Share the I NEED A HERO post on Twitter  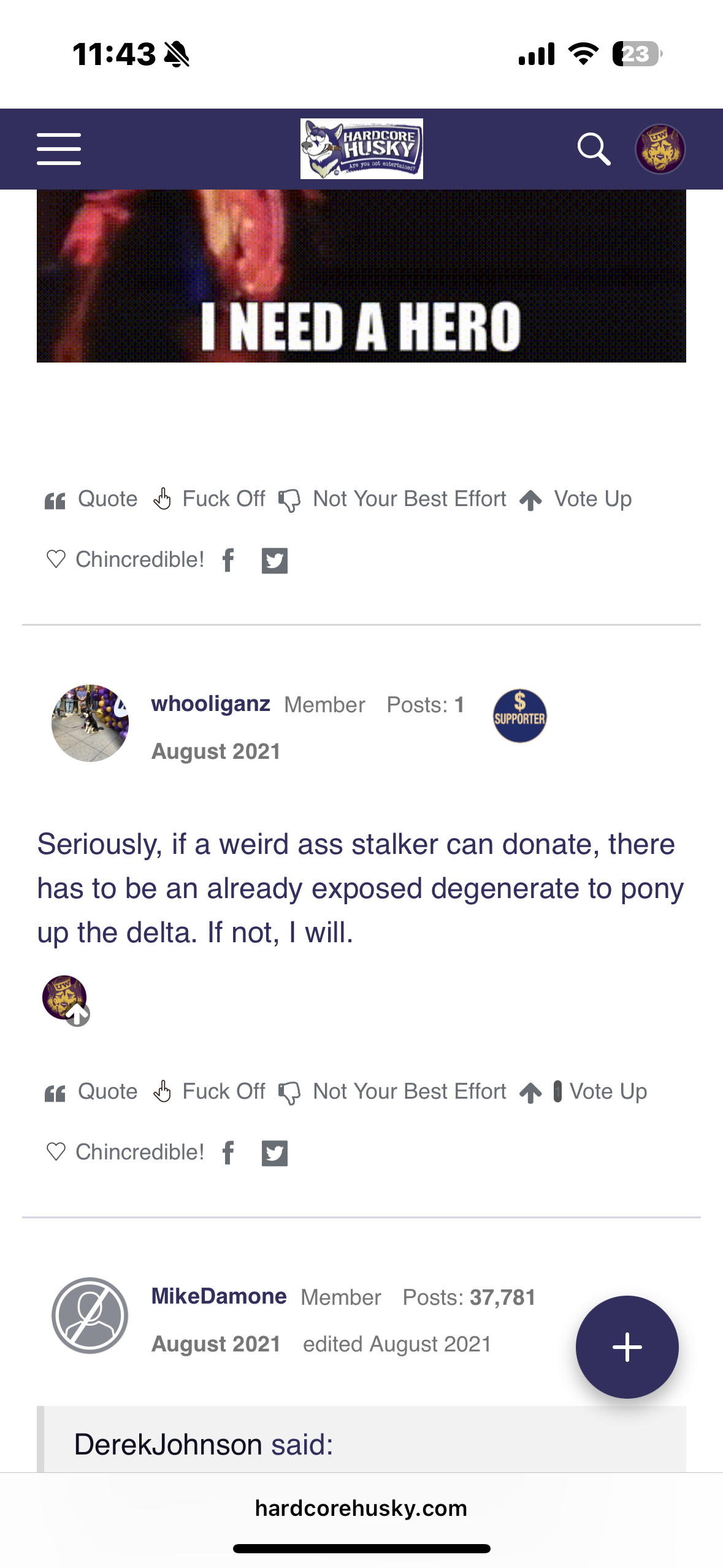pyautogui.click(x=274, y=561)
